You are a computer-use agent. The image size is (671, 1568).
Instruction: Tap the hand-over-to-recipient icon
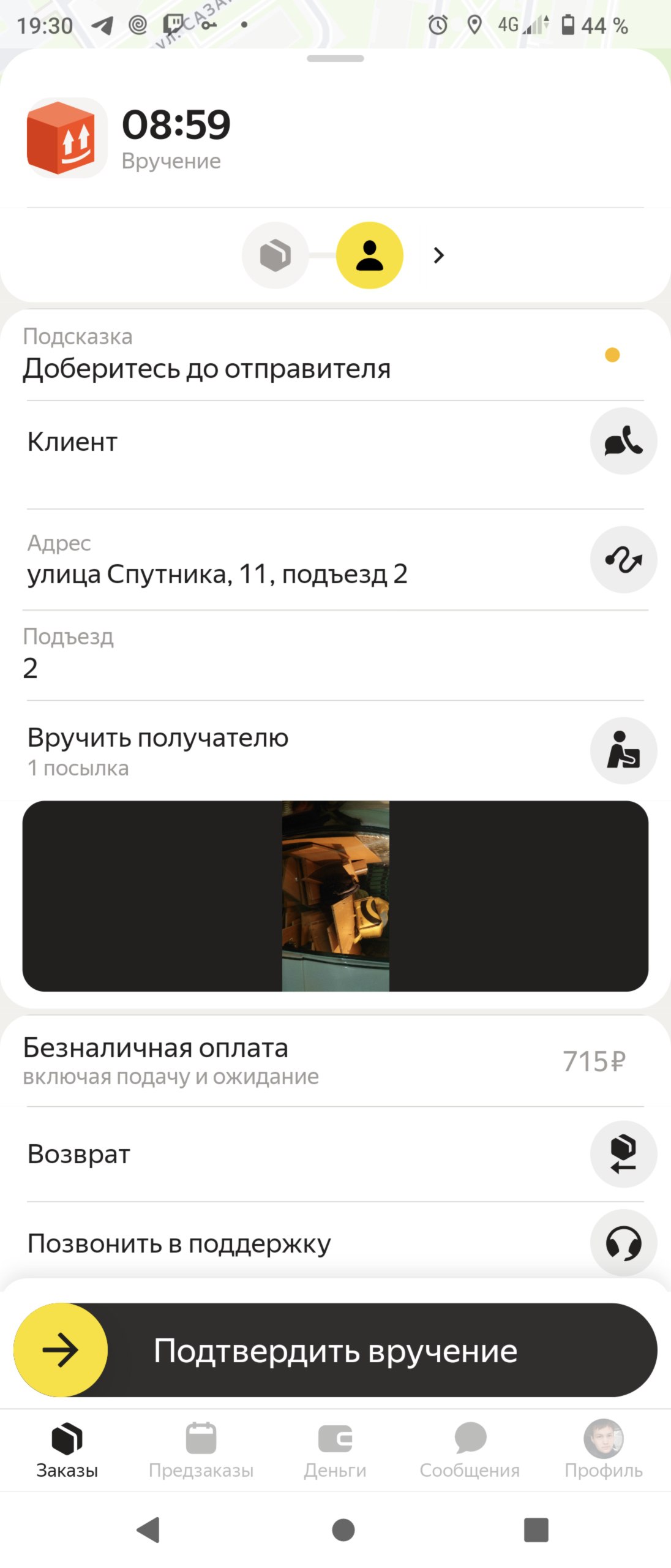pos(623,750)
